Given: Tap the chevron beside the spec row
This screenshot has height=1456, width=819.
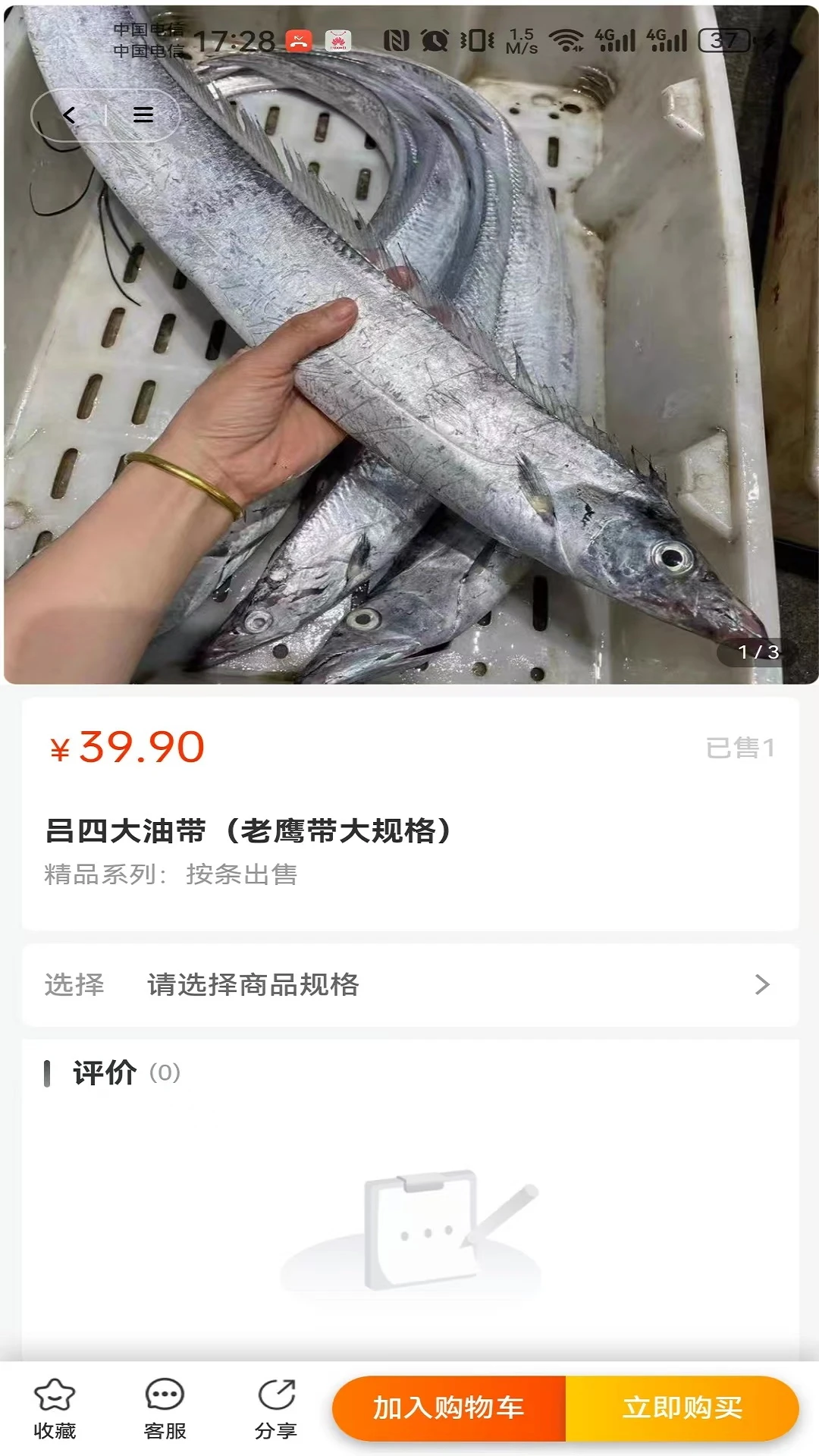Looking at the screenshot, I should (x=762, y=986).
